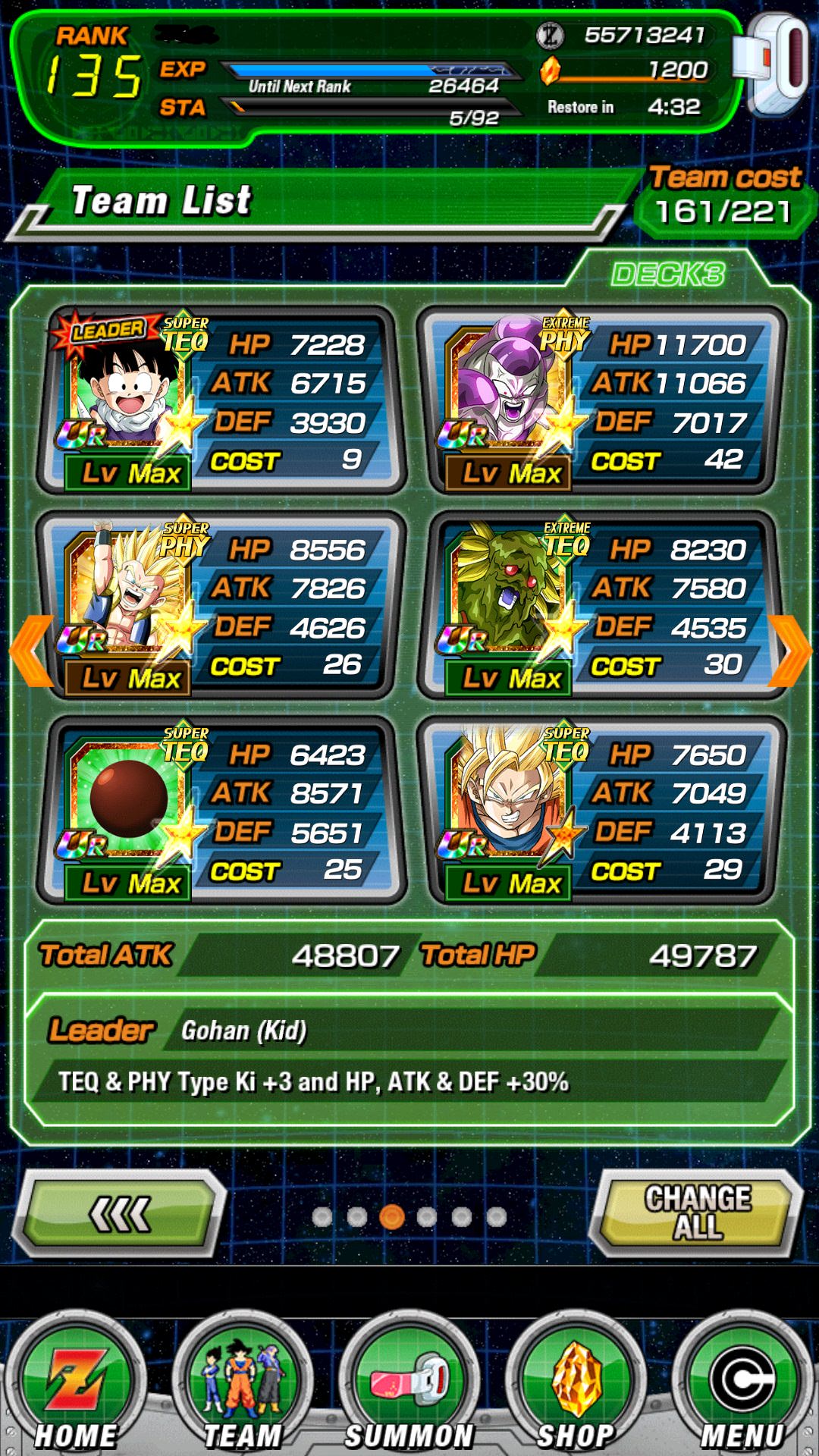This screenshot has width=819, height=1456.
Task: Open the Home tab
Action: click(76, 1385)
